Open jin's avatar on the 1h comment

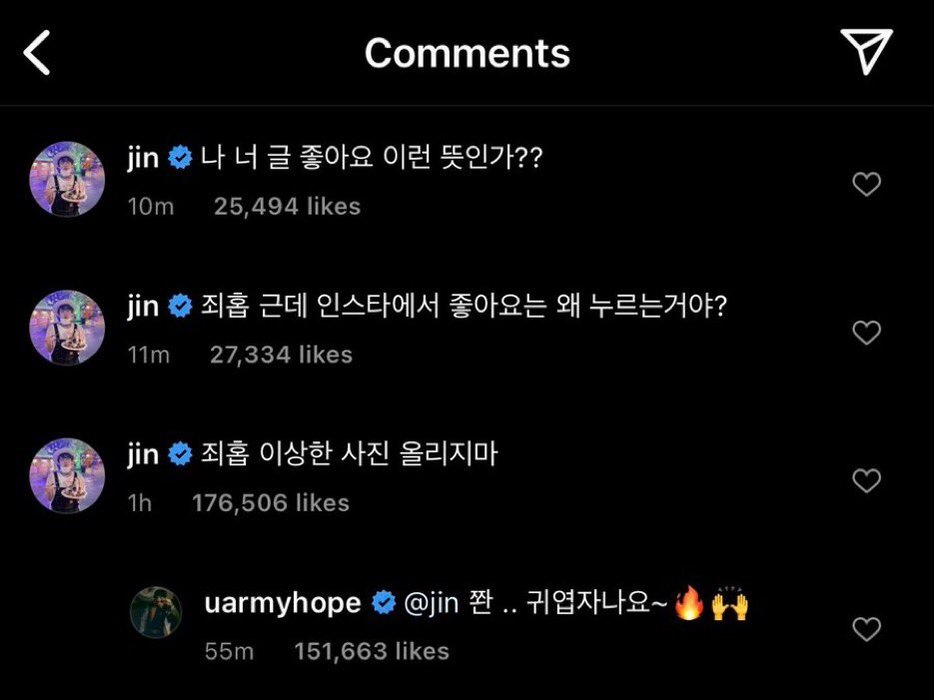click(68, 475)
